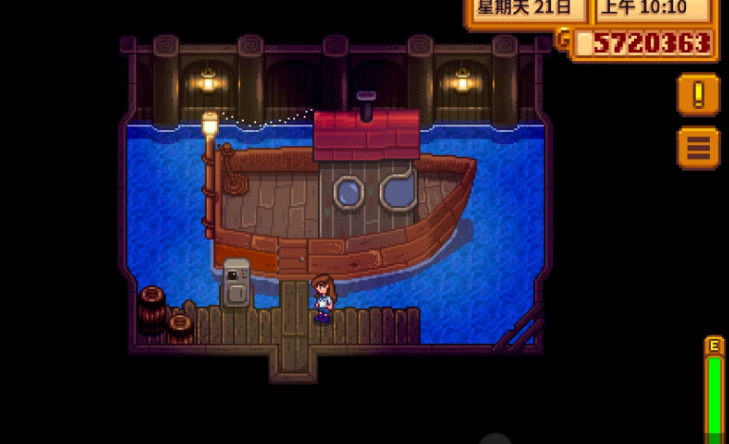Screen dimensions: 729x444
Task: Open the game menu button
Action: click(x=698, y=148)
